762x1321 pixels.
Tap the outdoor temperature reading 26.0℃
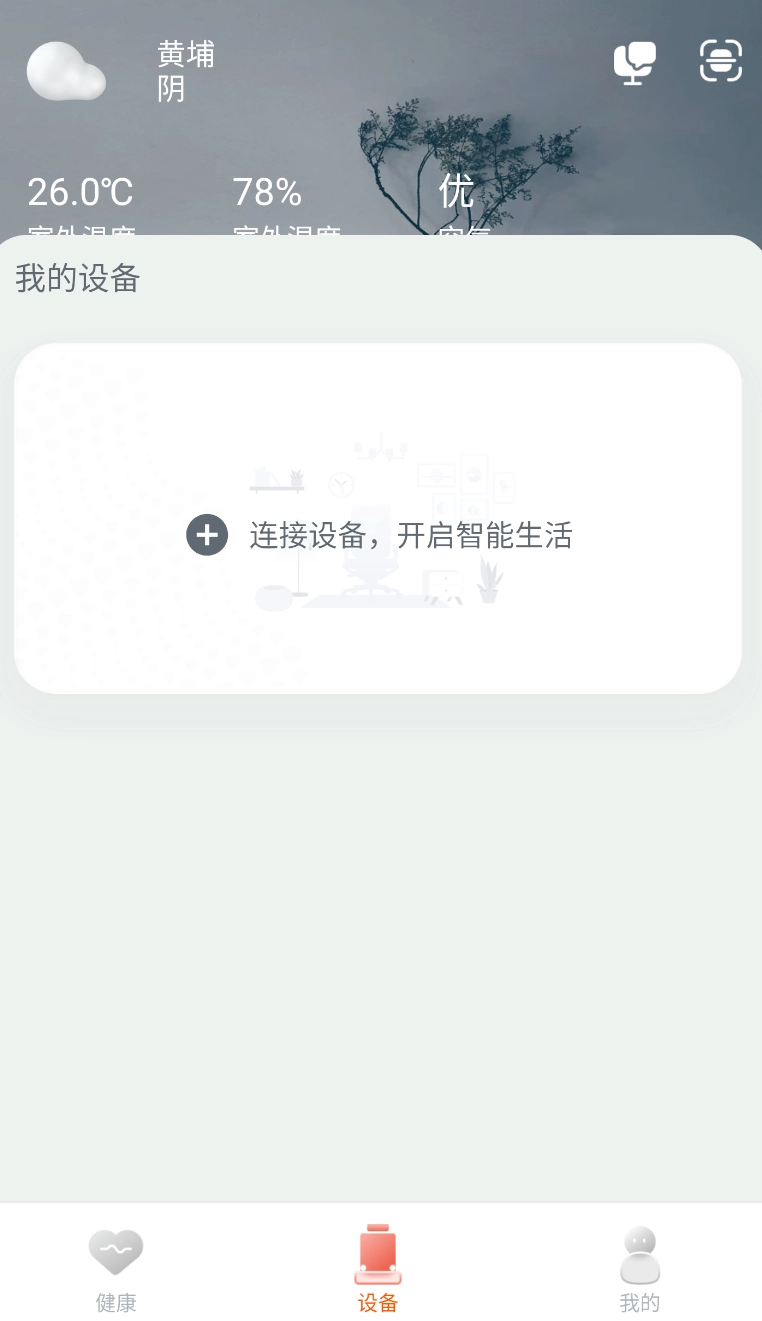click(x=79, y=192)
